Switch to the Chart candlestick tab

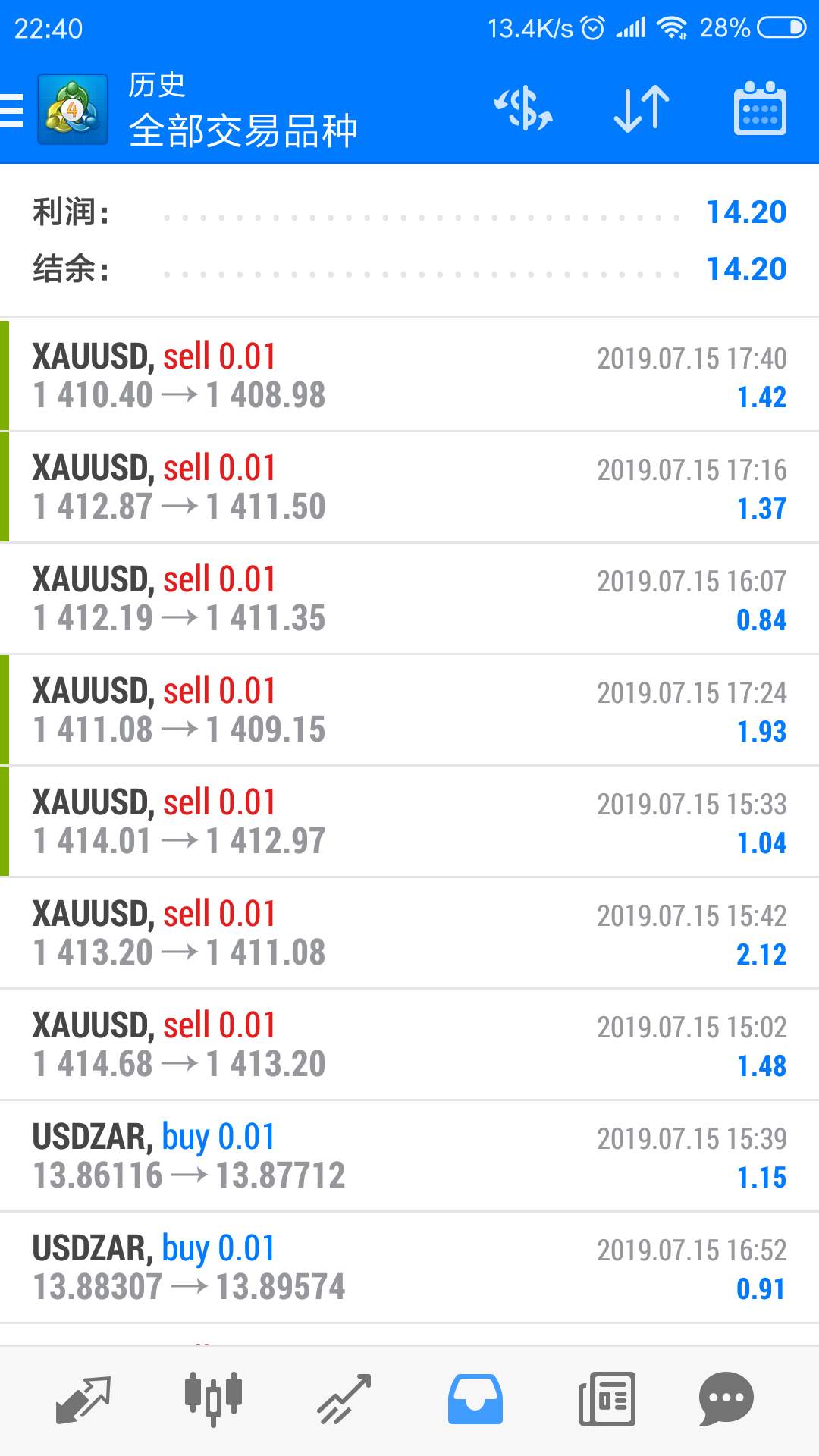click(x=213, y=1400)
